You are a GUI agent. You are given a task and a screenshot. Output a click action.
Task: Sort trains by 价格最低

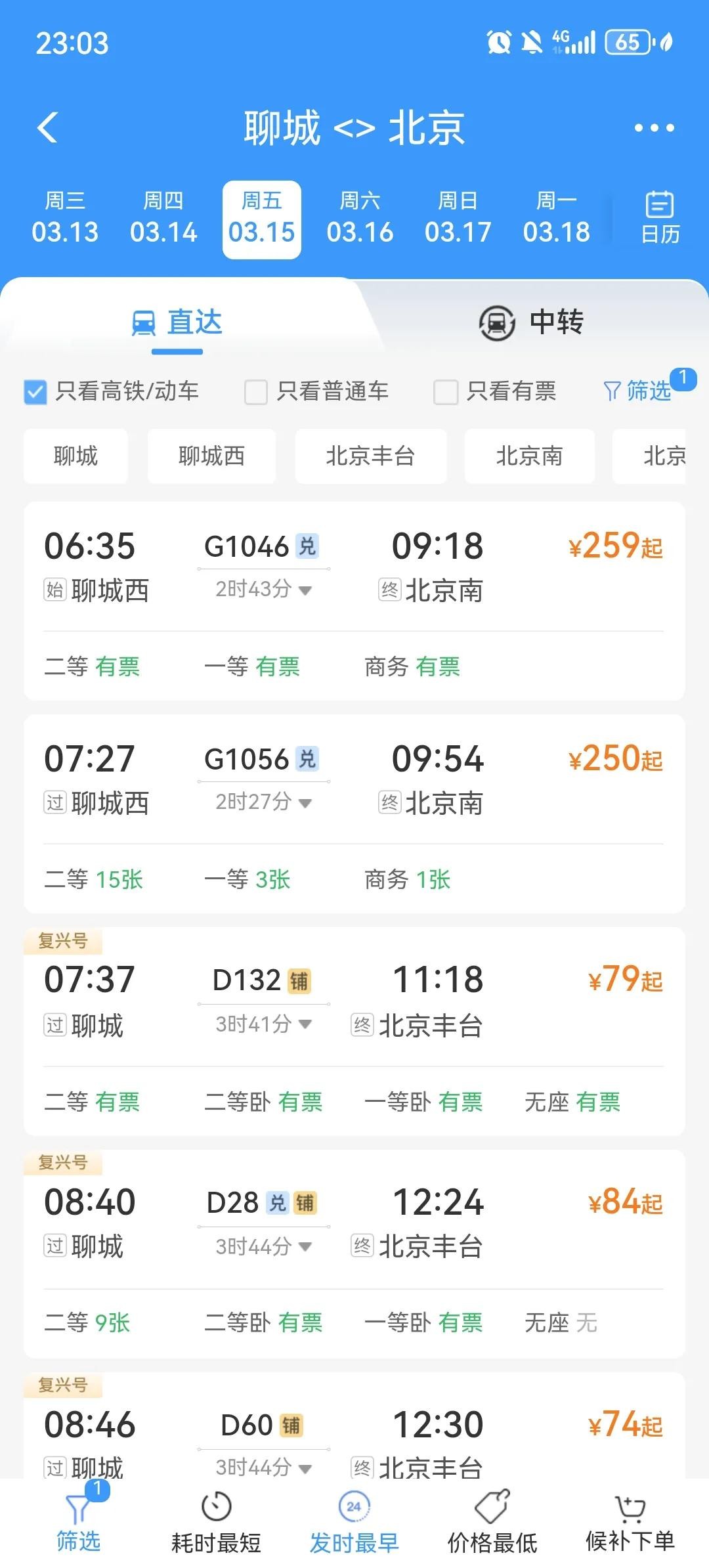click(492, 1523)
